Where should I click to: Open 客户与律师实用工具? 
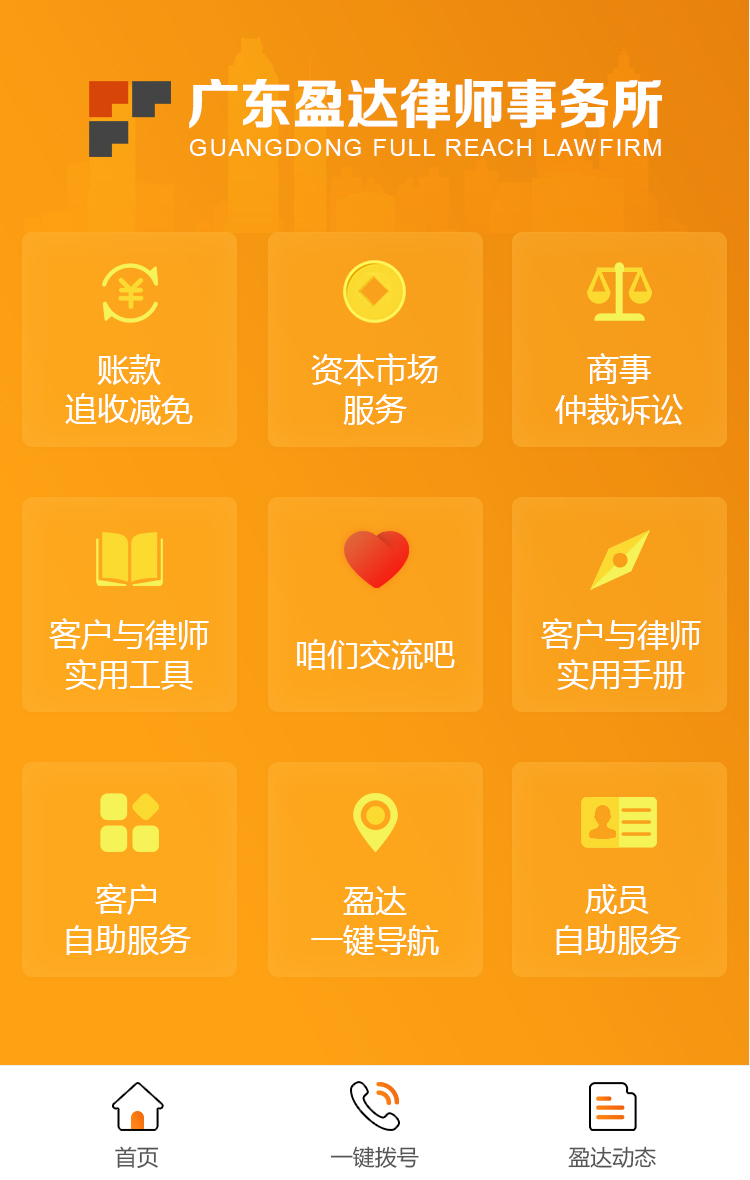[129, 605]
